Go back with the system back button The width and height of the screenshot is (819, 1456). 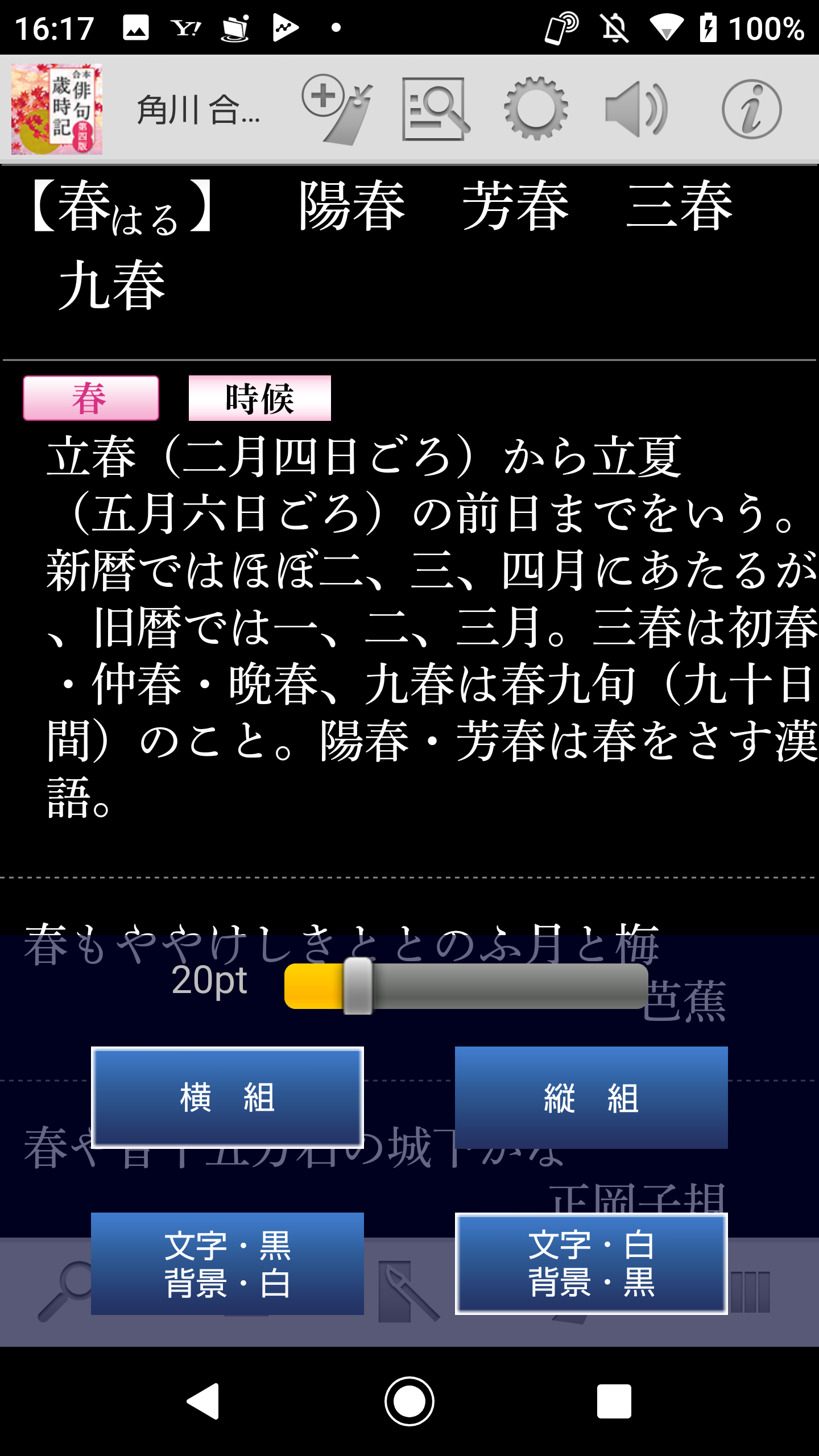pyautogui.click(x=204, y=1401)
